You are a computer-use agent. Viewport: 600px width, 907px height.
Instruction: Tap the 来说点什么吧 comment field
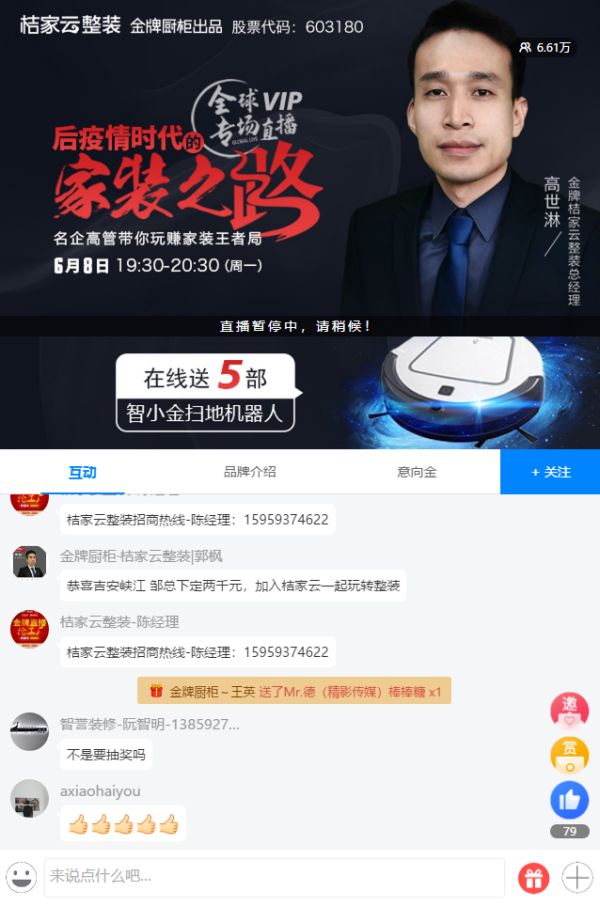point(273,877)
